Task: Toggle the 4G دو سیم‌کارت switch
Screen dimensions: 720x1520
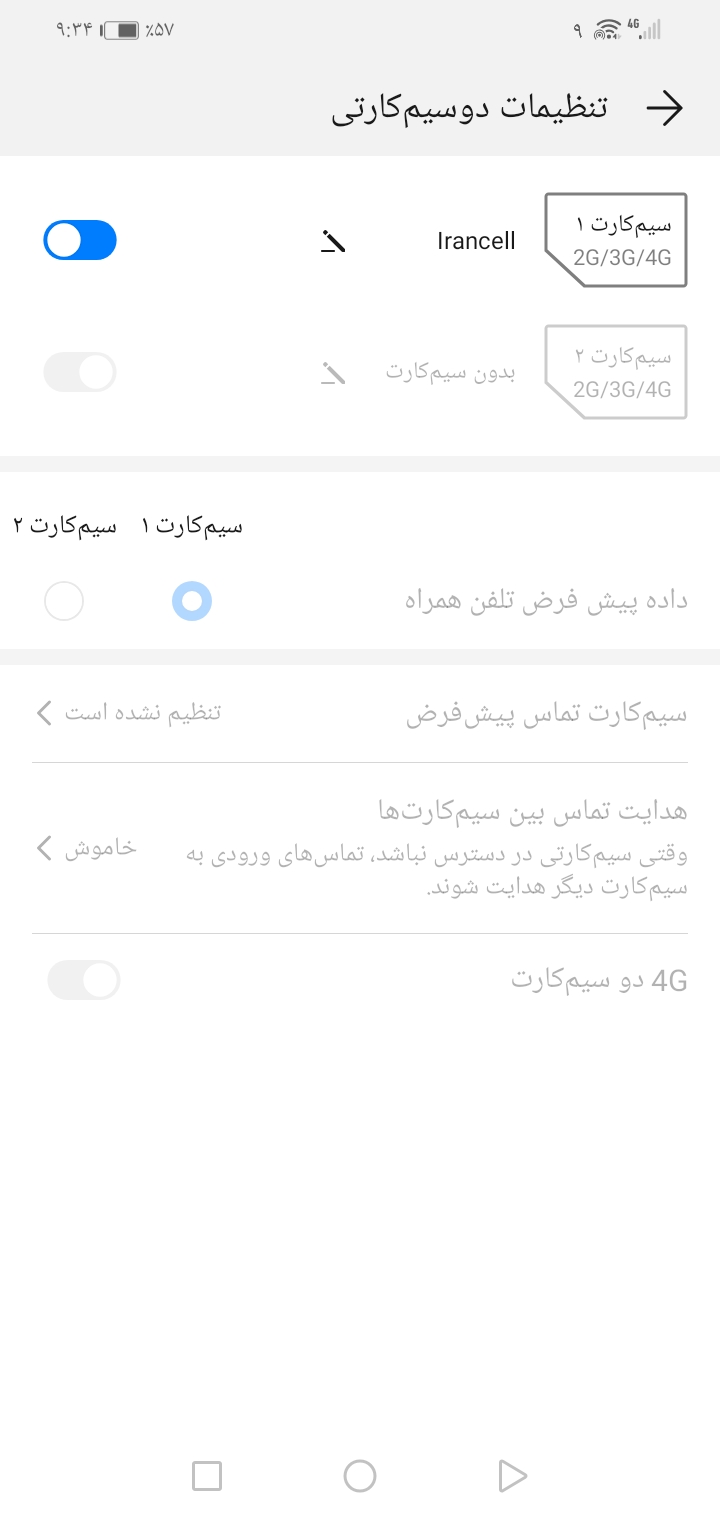Action: pos(84,980)
